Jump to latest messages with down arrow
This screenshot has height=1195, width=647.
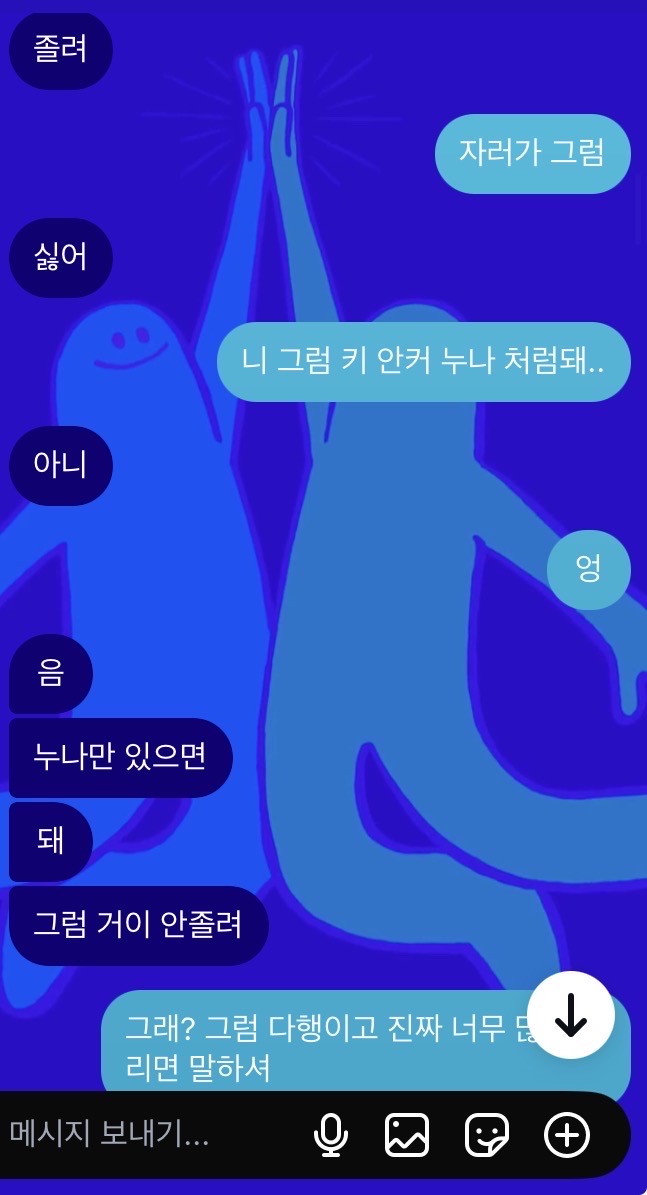(x=570, y=1015)
